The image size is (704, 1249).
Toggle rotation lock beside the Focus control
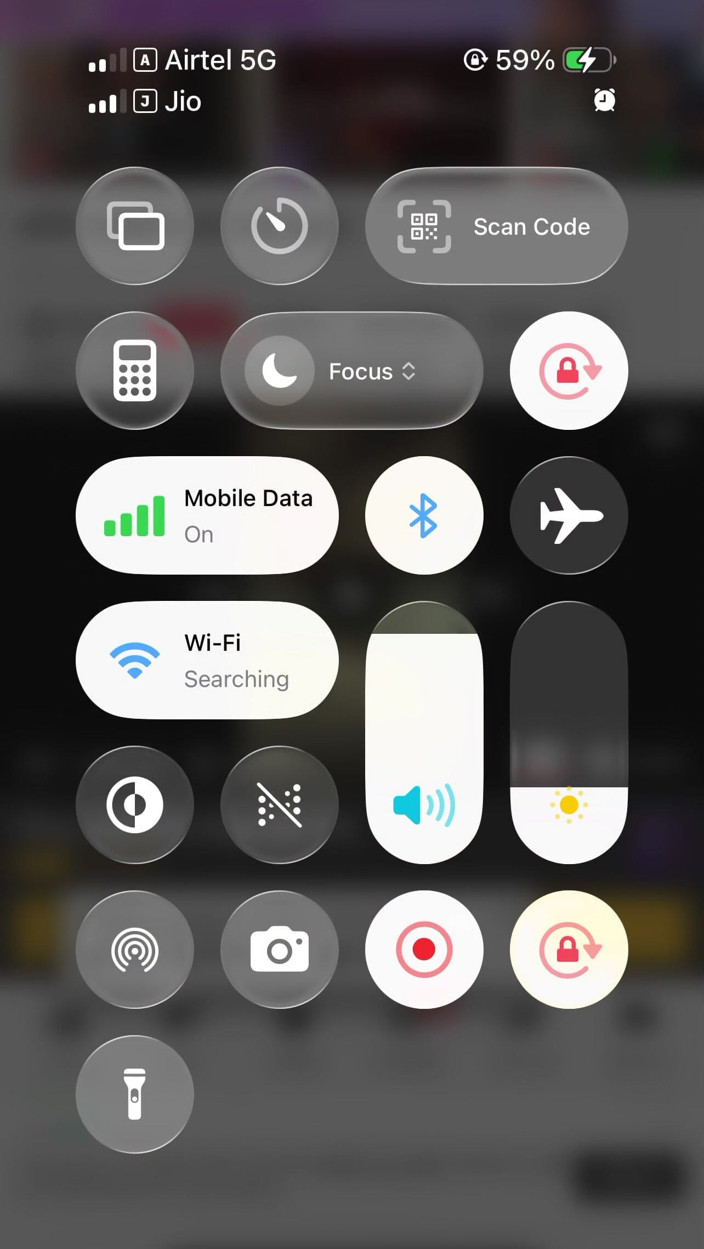pos(569,371)
